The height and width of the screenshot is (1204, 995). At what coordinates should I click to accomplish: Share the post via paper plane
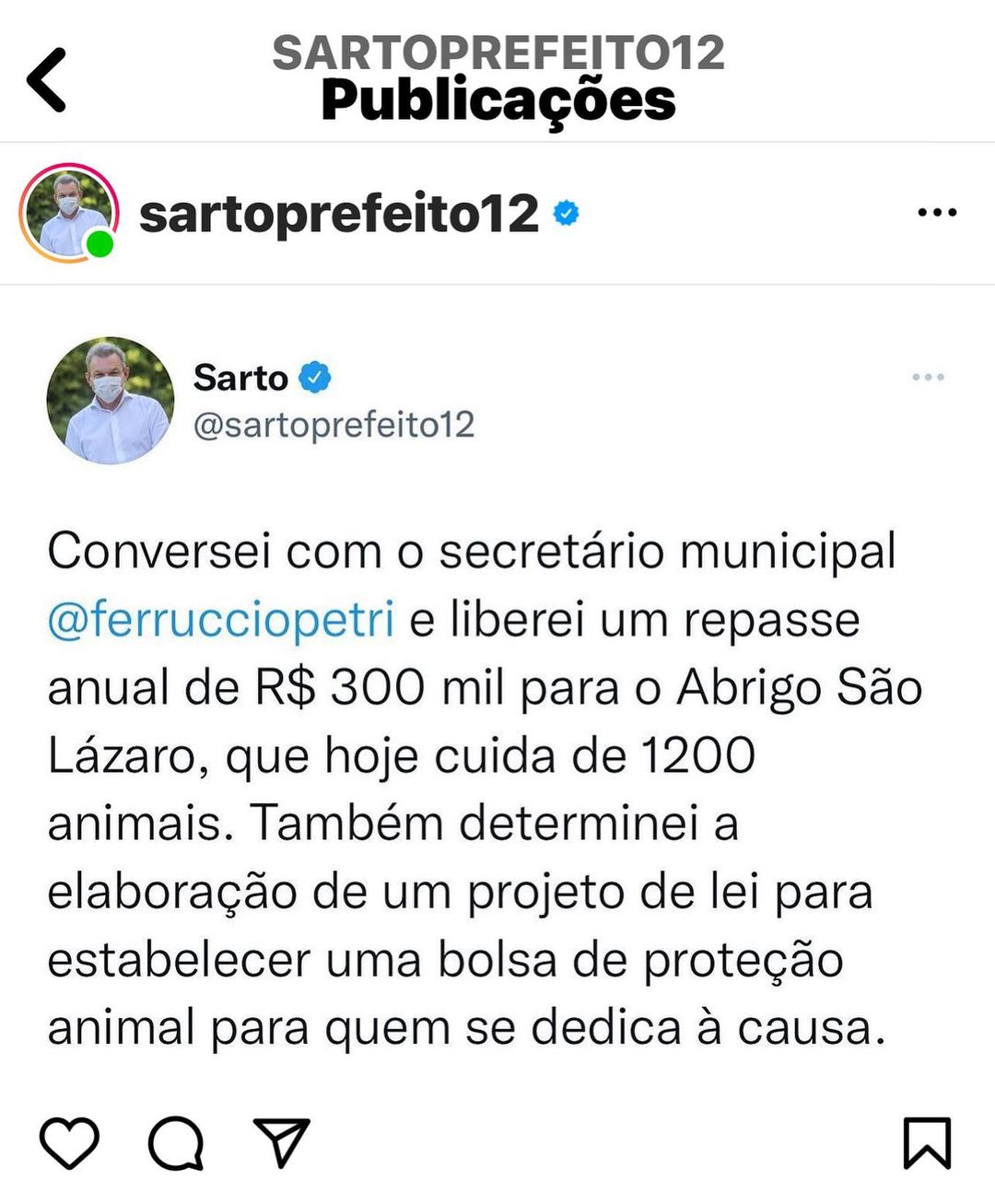281,1143
